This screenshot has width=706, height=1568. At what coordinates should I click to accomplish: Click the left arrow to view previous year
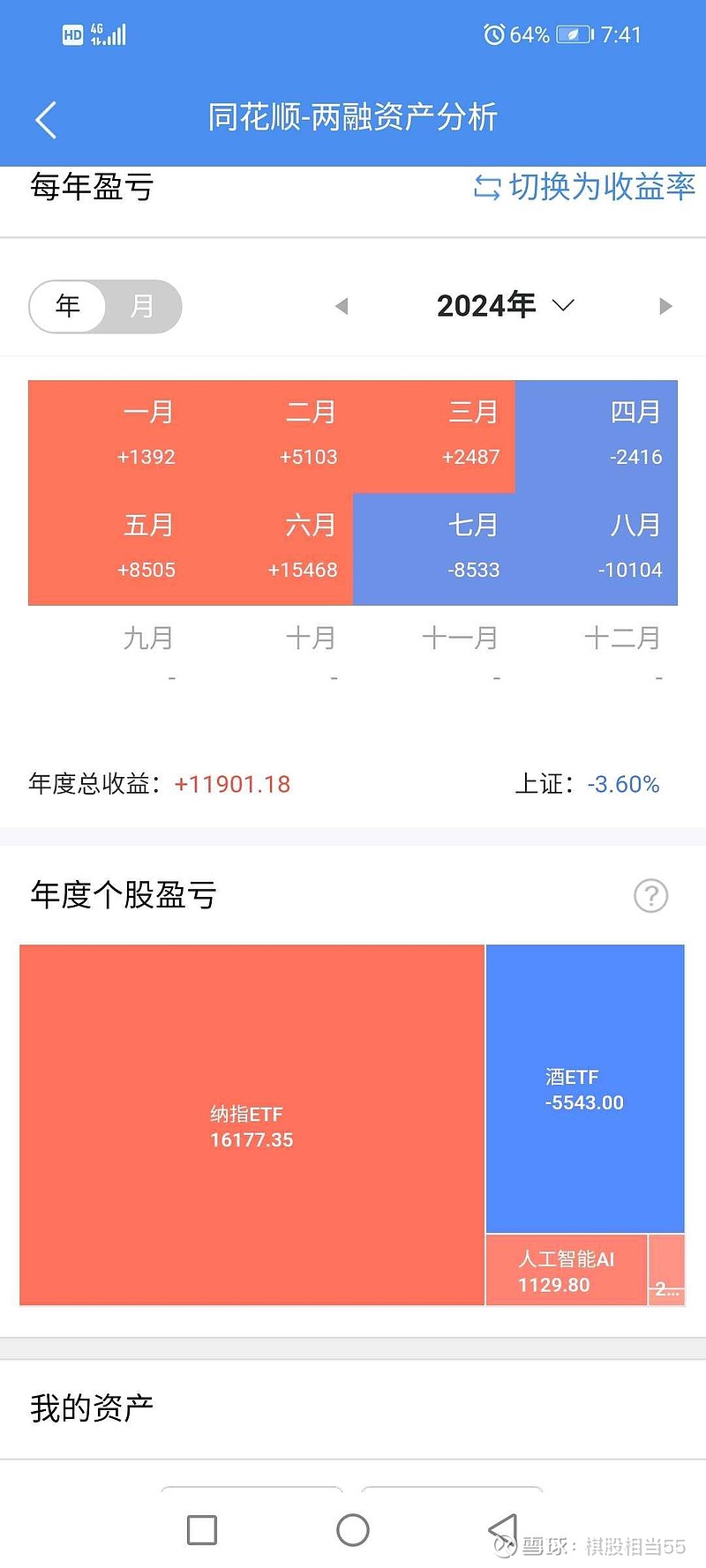point(342,306)
